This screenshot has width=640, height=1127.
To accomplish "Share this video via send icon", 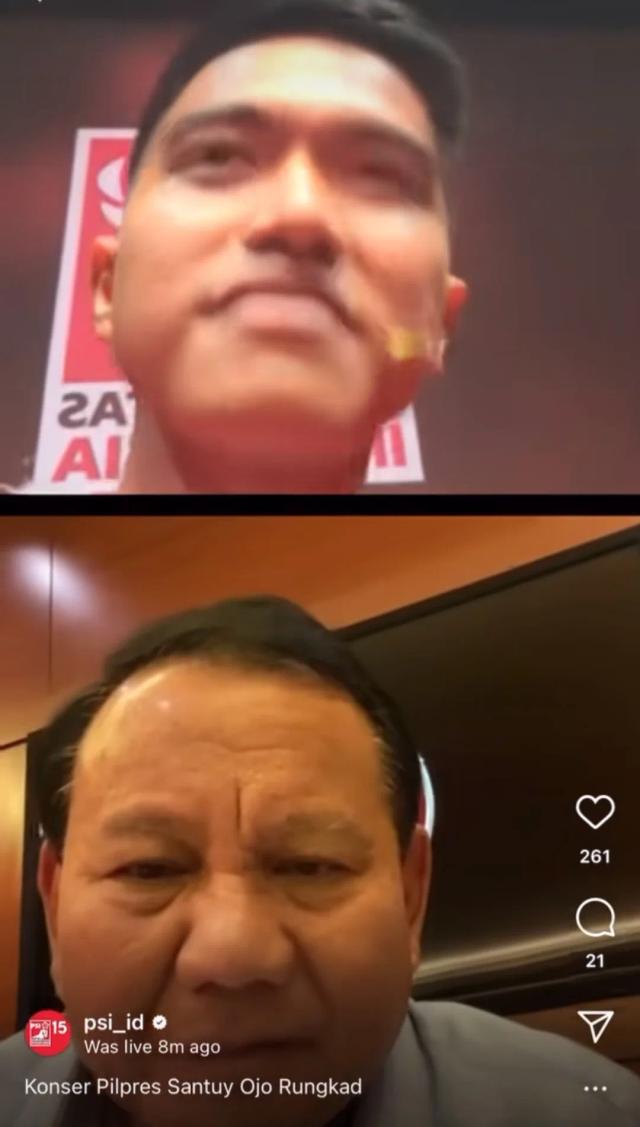I will pos(595,1025).
